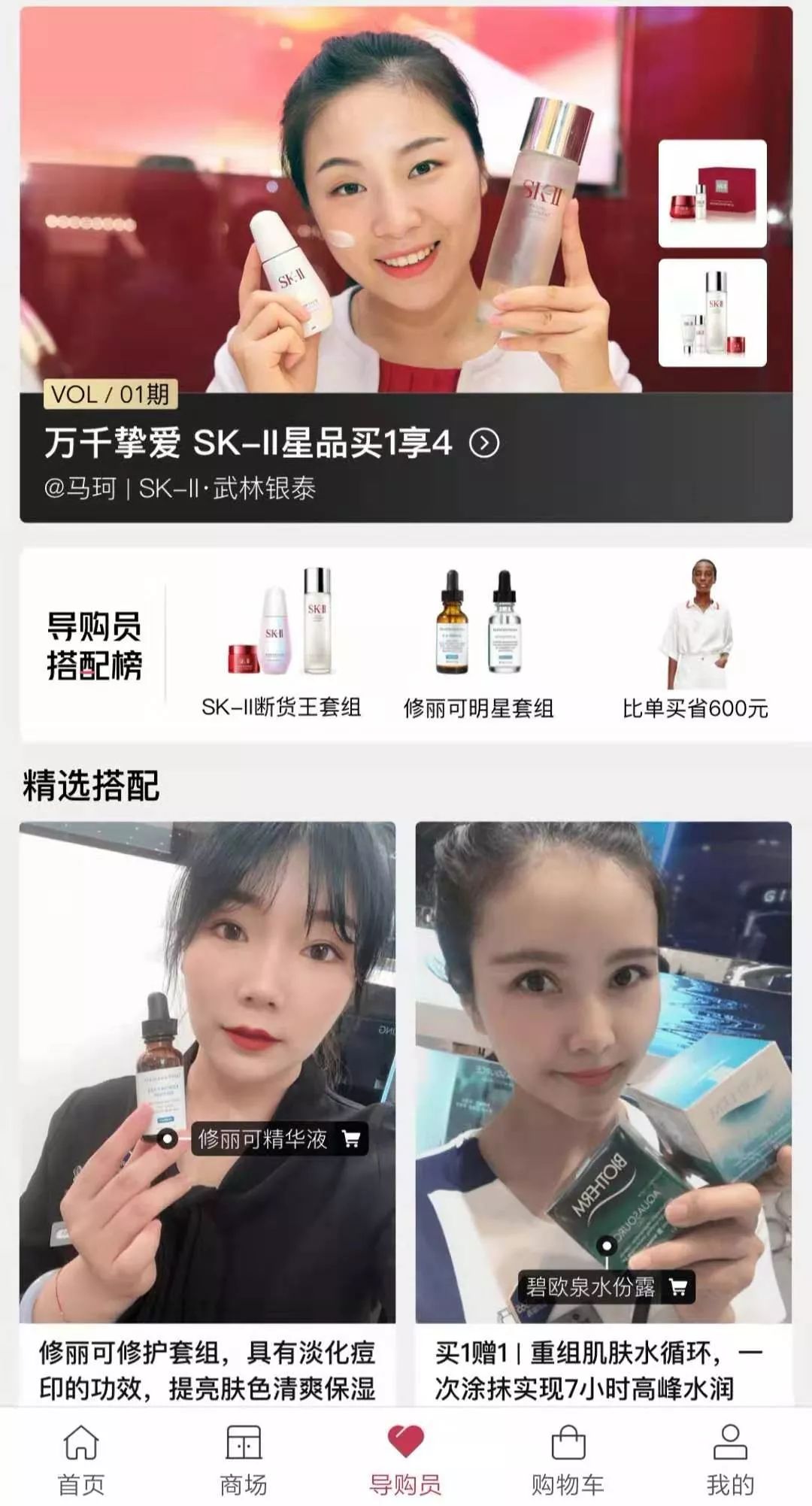This screenshot has height=1506, width=812.
Task: Click the cart icon beside 碧欧泉水份露
Action: (677, 1278)
